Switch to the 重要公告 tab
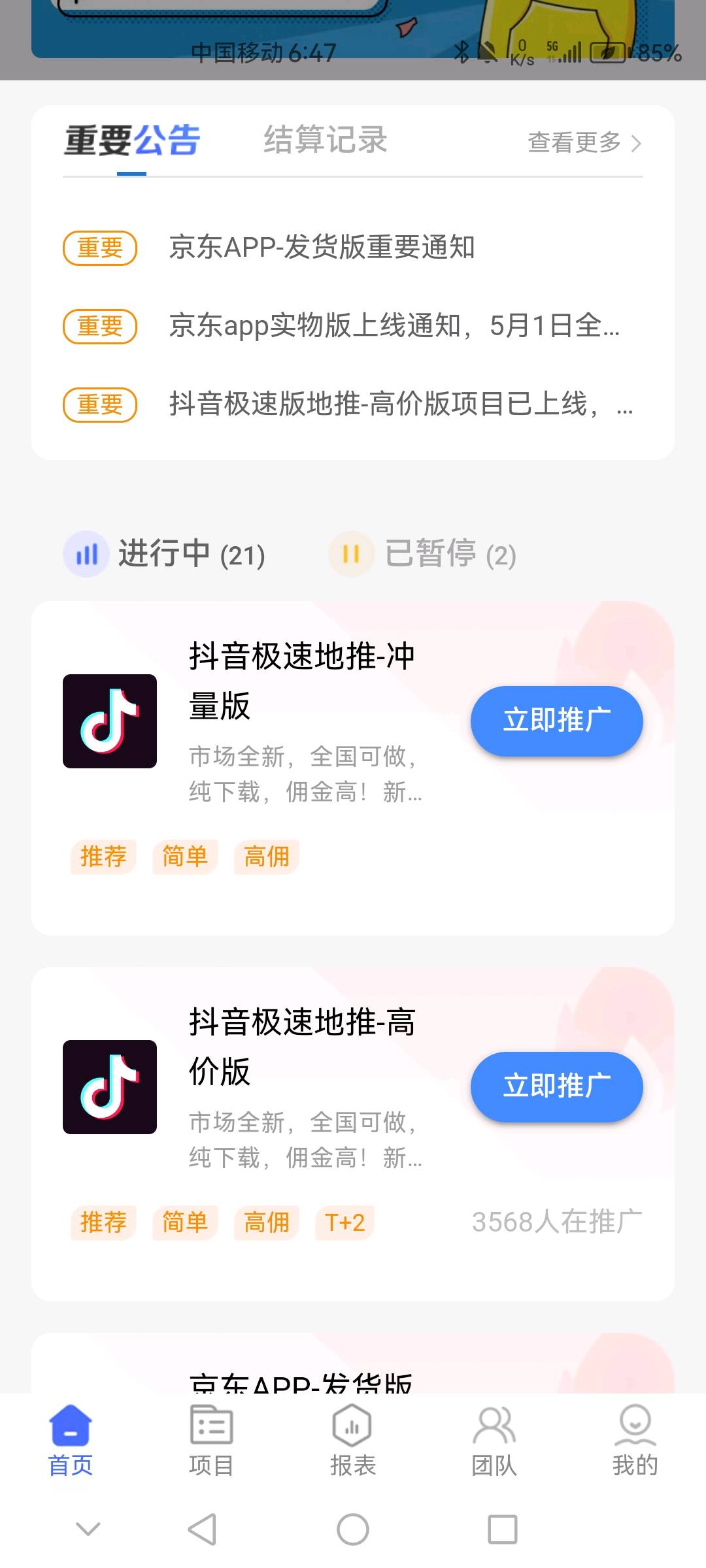706x1568 pixels. pos(132,141)
